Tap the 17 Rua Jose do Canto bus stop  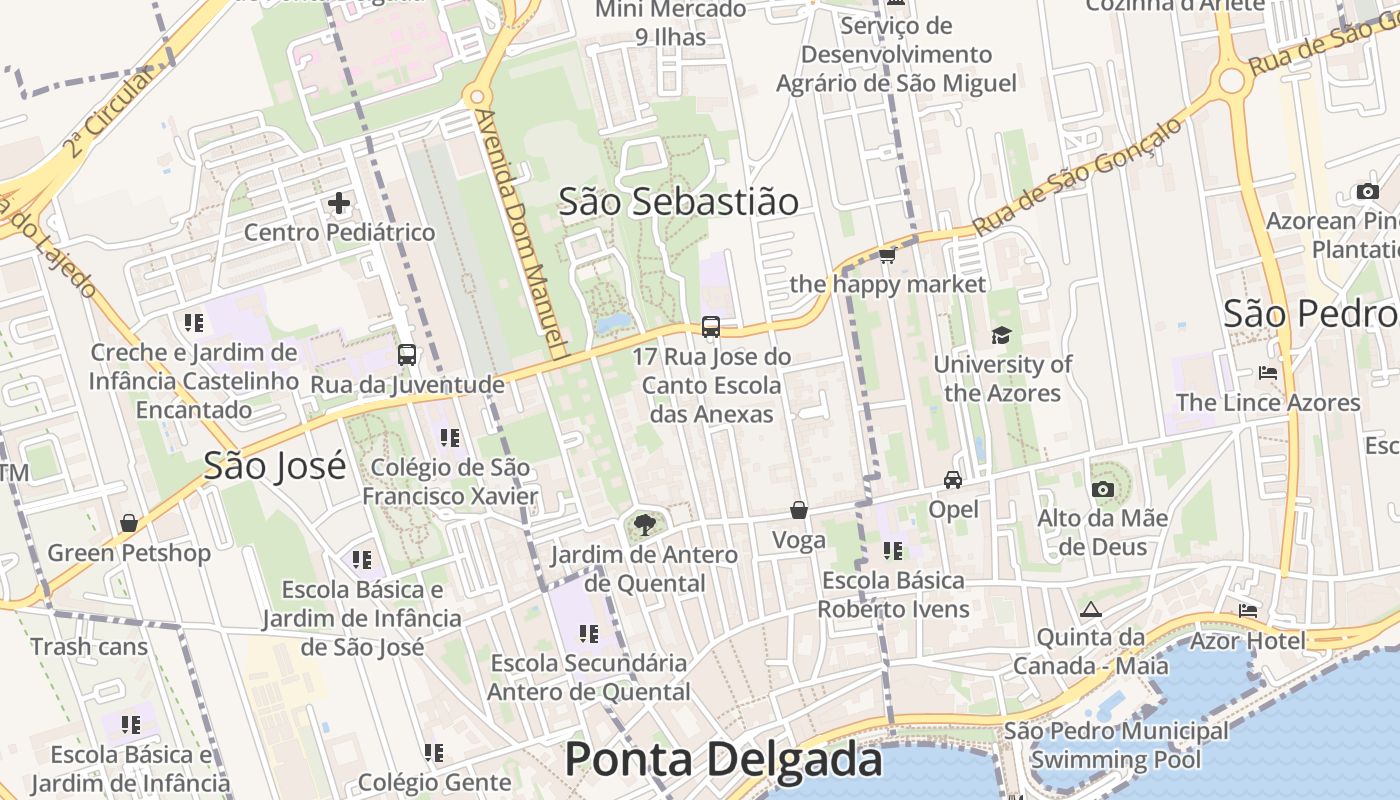coord(711,327)
